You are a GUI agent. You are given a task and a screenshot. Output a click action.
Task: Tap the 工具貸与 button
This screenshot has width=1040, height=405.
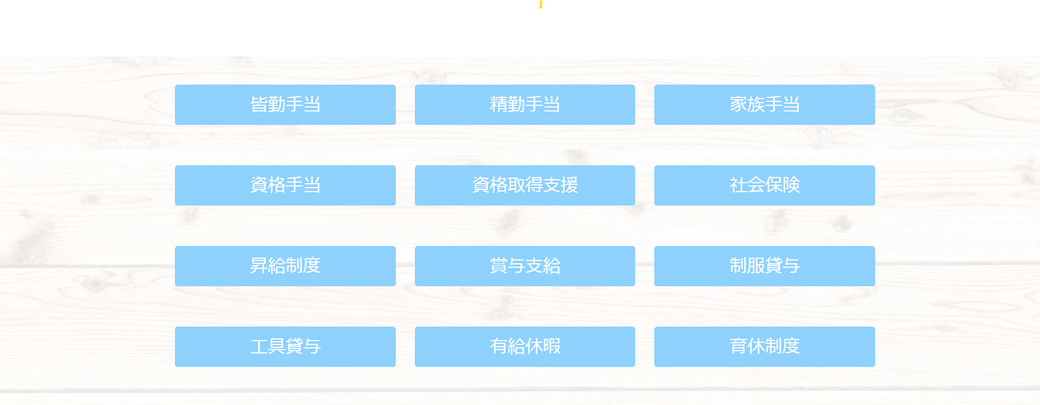point(285,347)
